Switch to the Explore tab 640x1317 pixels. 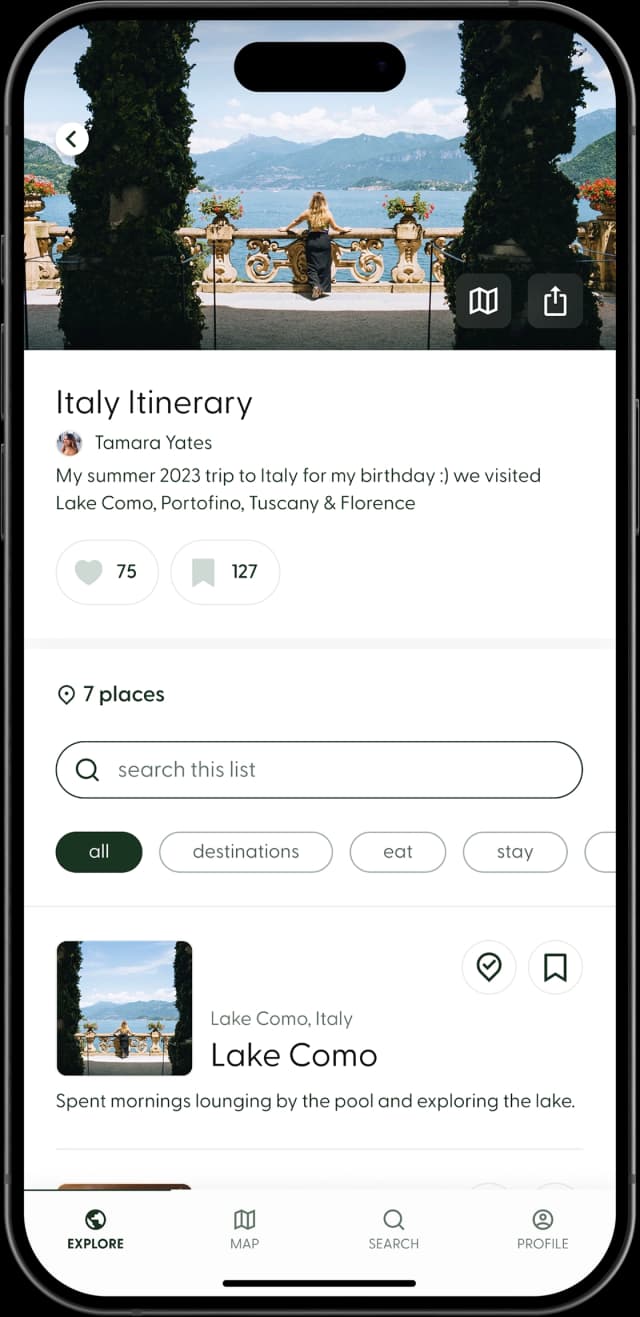point(96,1229)
